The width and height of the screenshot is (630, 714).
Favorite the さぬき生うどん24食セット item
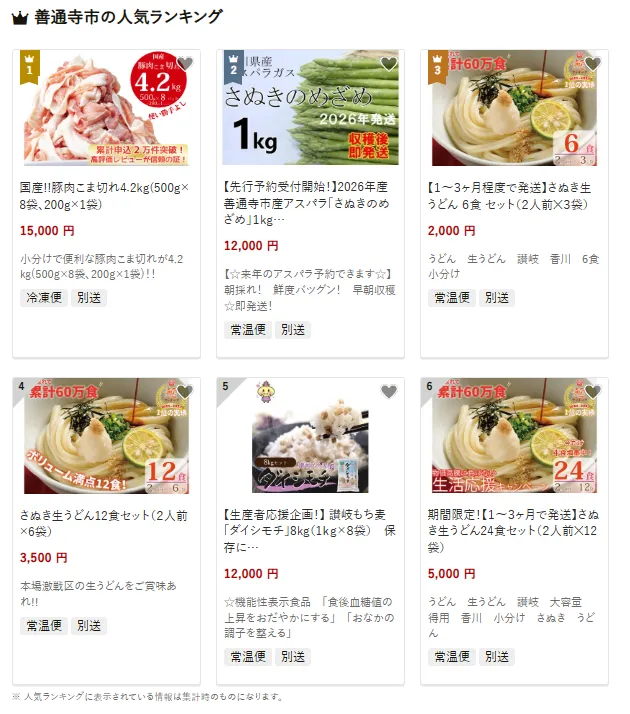coord(593,391)
